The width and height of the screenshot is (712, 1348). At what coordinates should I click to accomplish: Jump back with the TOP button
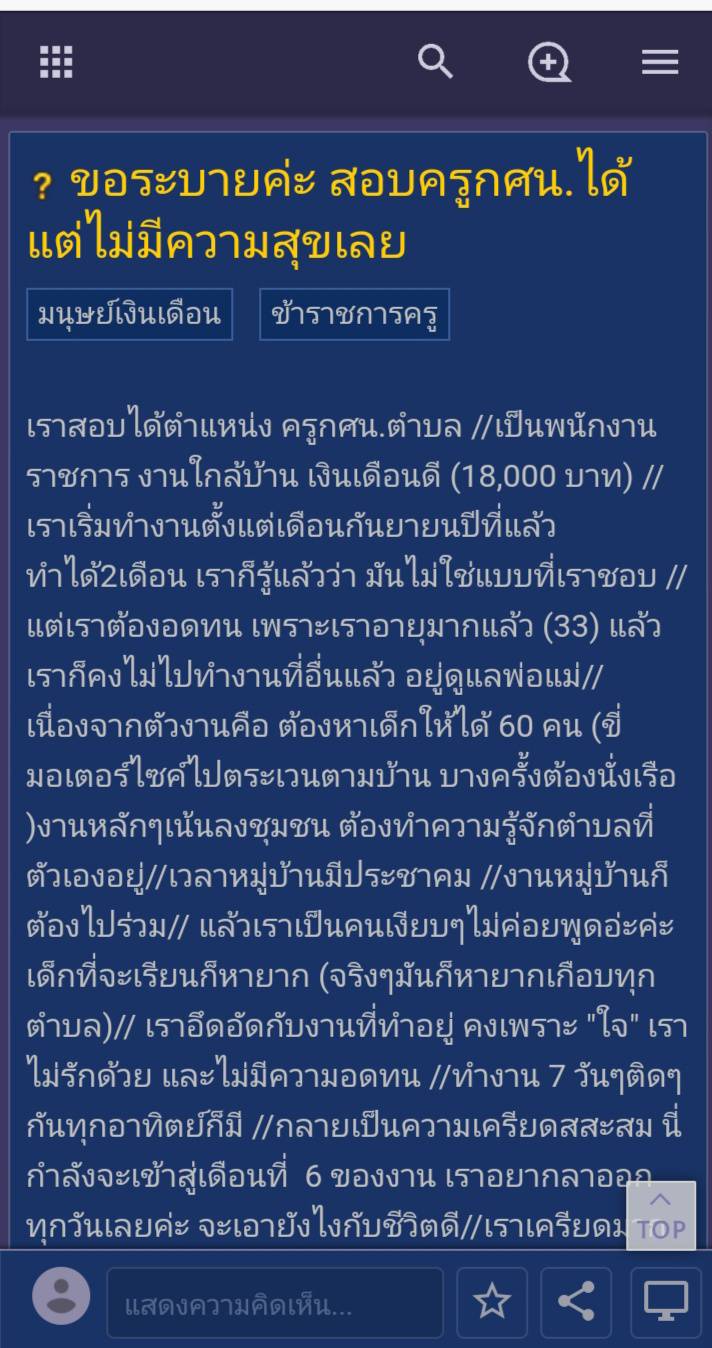pos(661,1215)
